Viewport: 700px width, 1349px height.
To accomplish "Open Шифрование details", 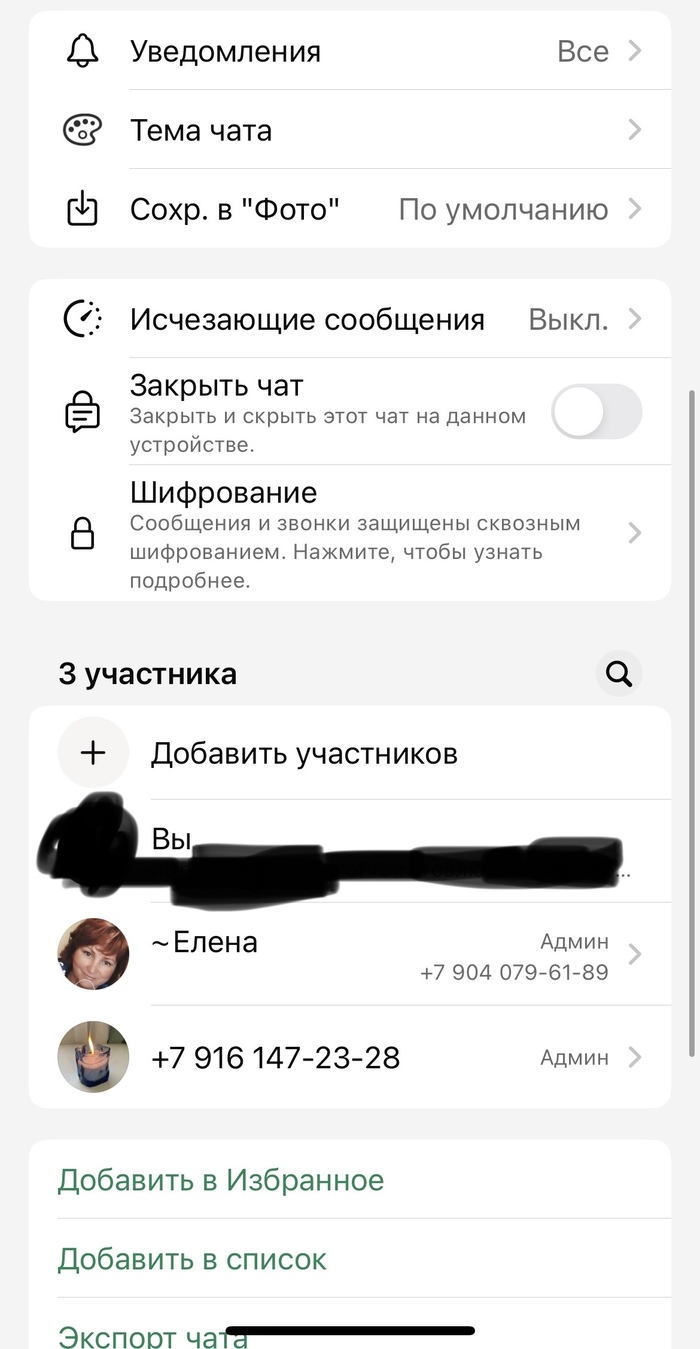I will tap(350, 534).
